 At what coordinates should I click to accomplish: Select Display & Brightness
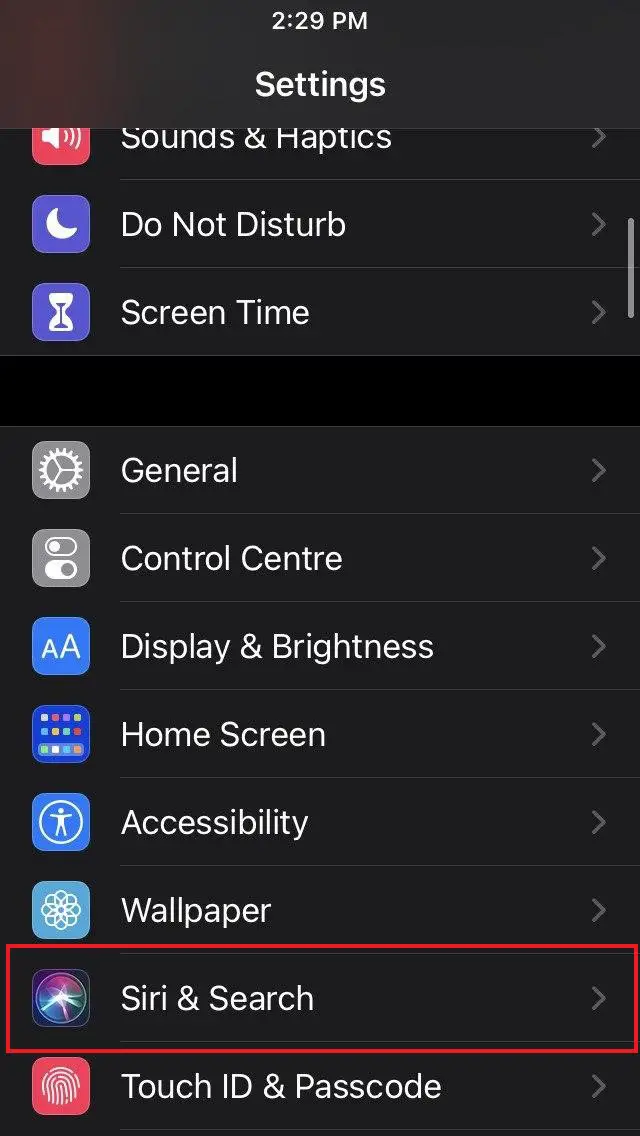point(320,646)
